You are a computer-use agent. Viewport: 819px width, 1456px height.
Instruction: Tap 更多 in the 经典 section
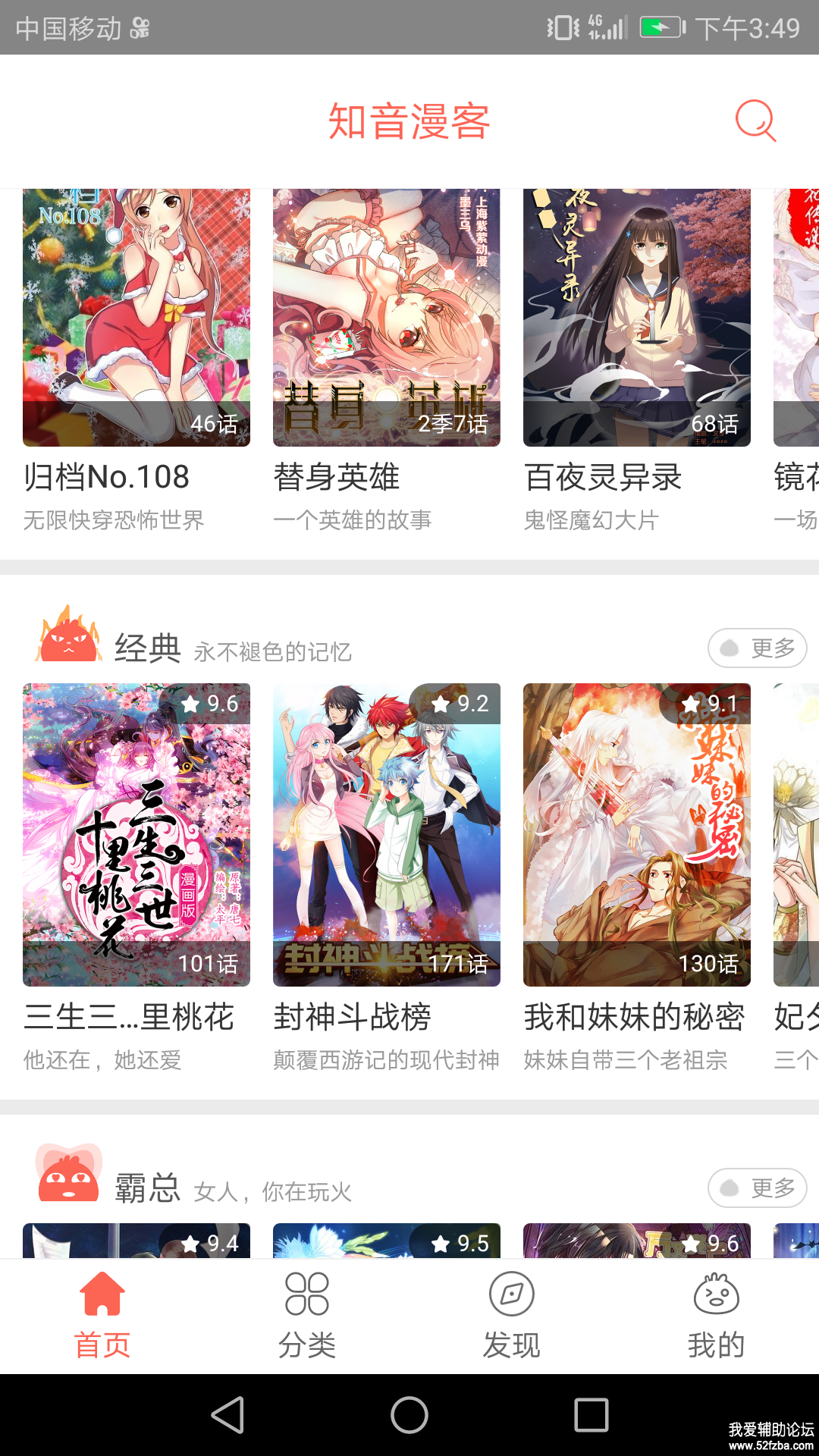pos(757,648)
